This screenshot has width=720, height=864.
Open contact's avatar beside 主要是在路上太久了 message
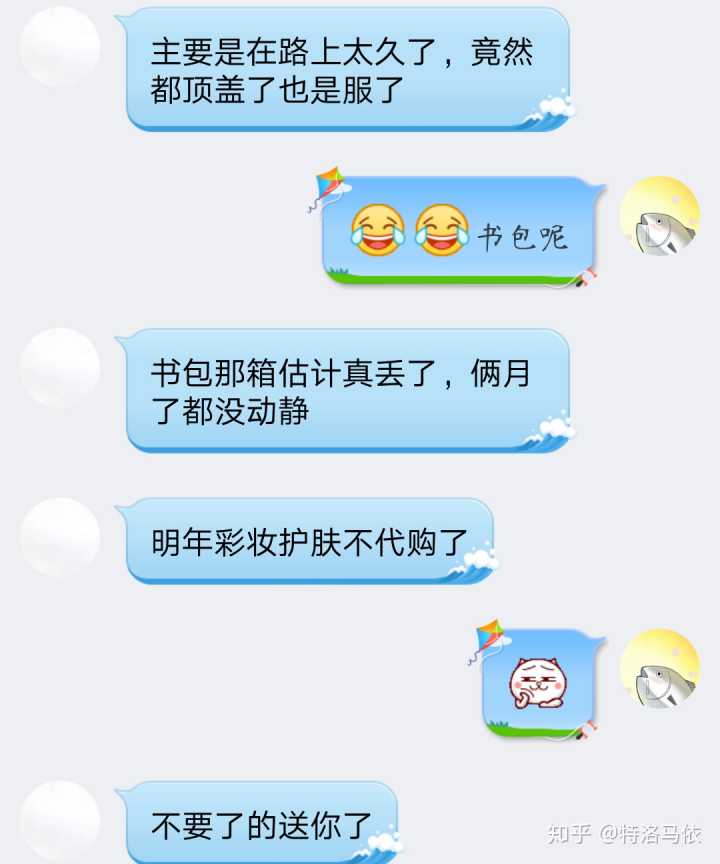pos(60,47)
